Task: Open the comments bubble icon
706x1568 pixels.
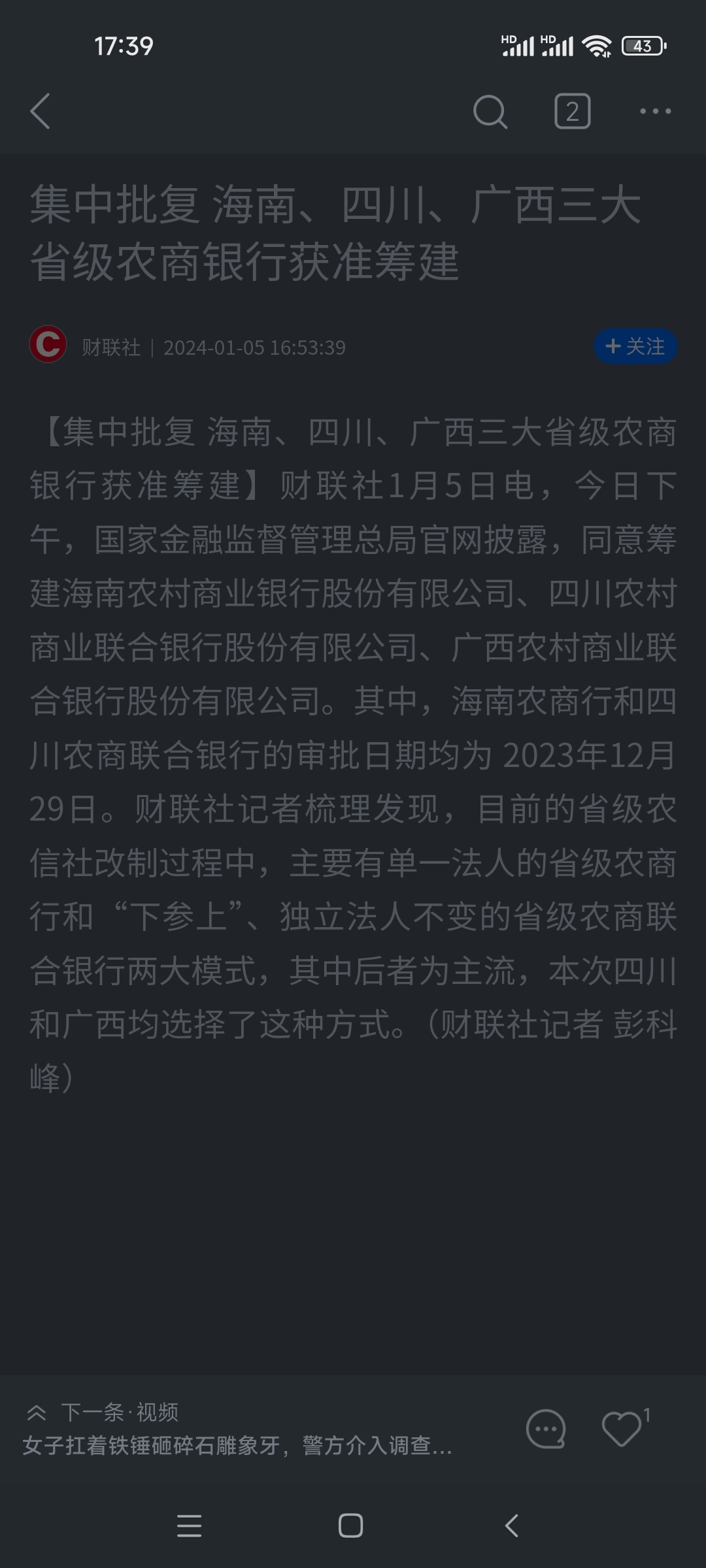Action: 546,1429
